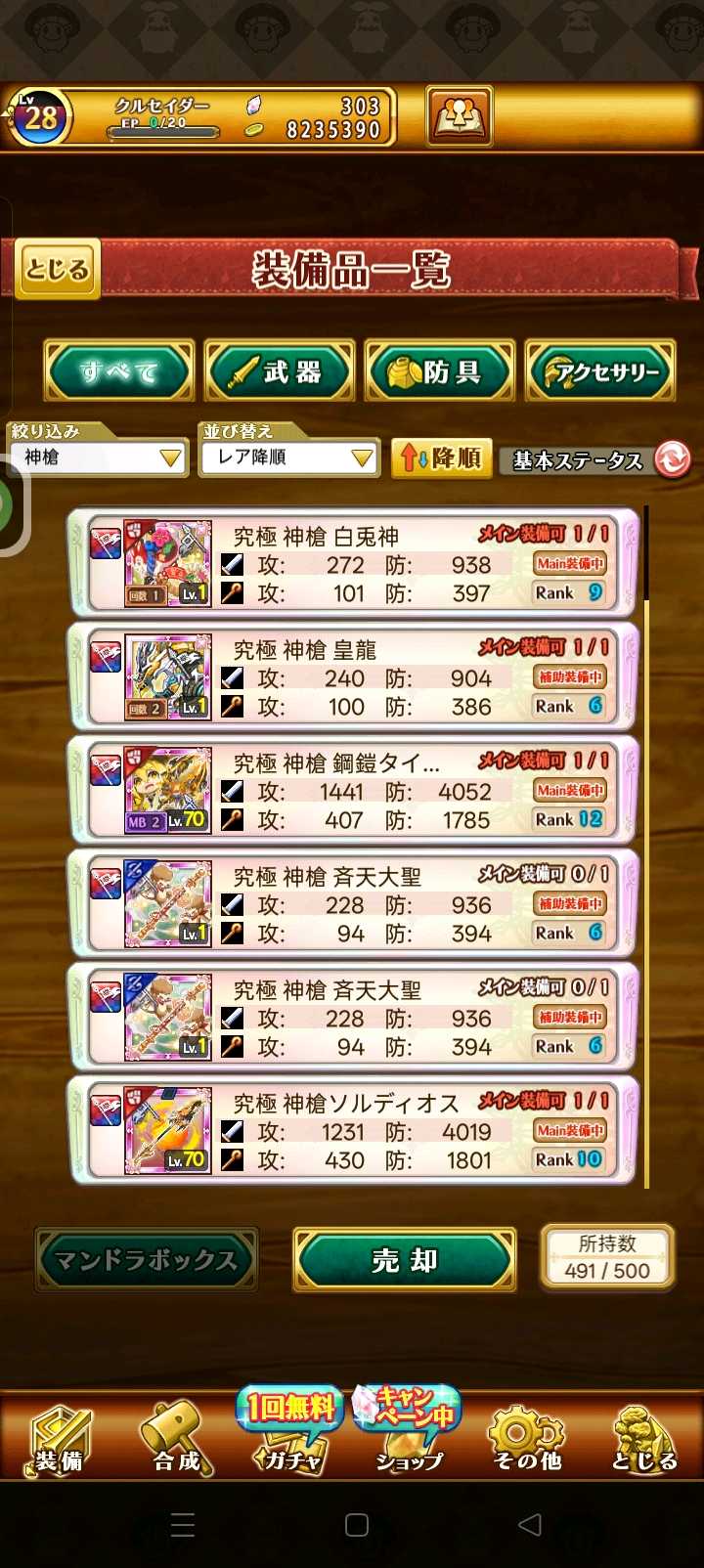Open 究極 神槍 白兎神 equipment details

point(354,564)
